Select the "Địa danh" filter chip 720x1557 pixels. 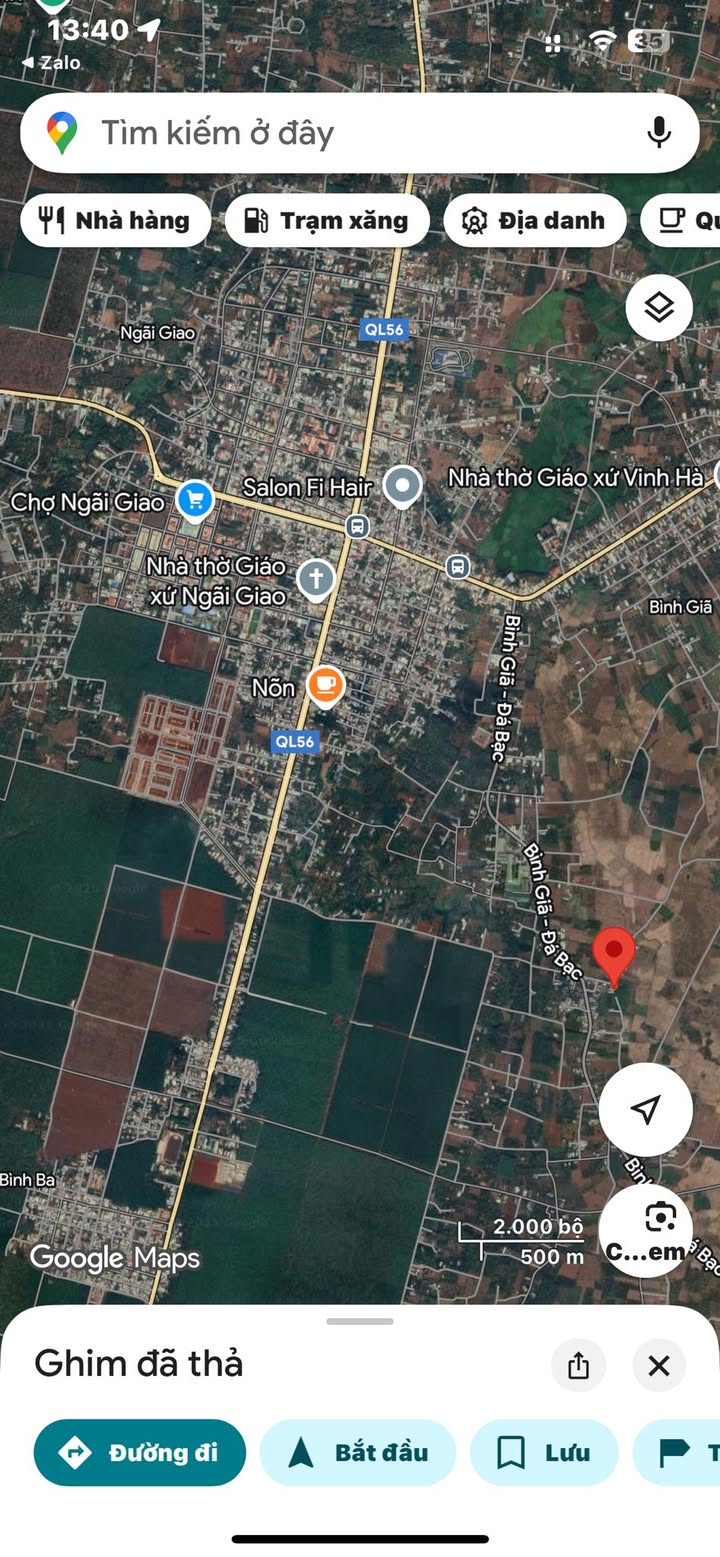click(535, 220)
